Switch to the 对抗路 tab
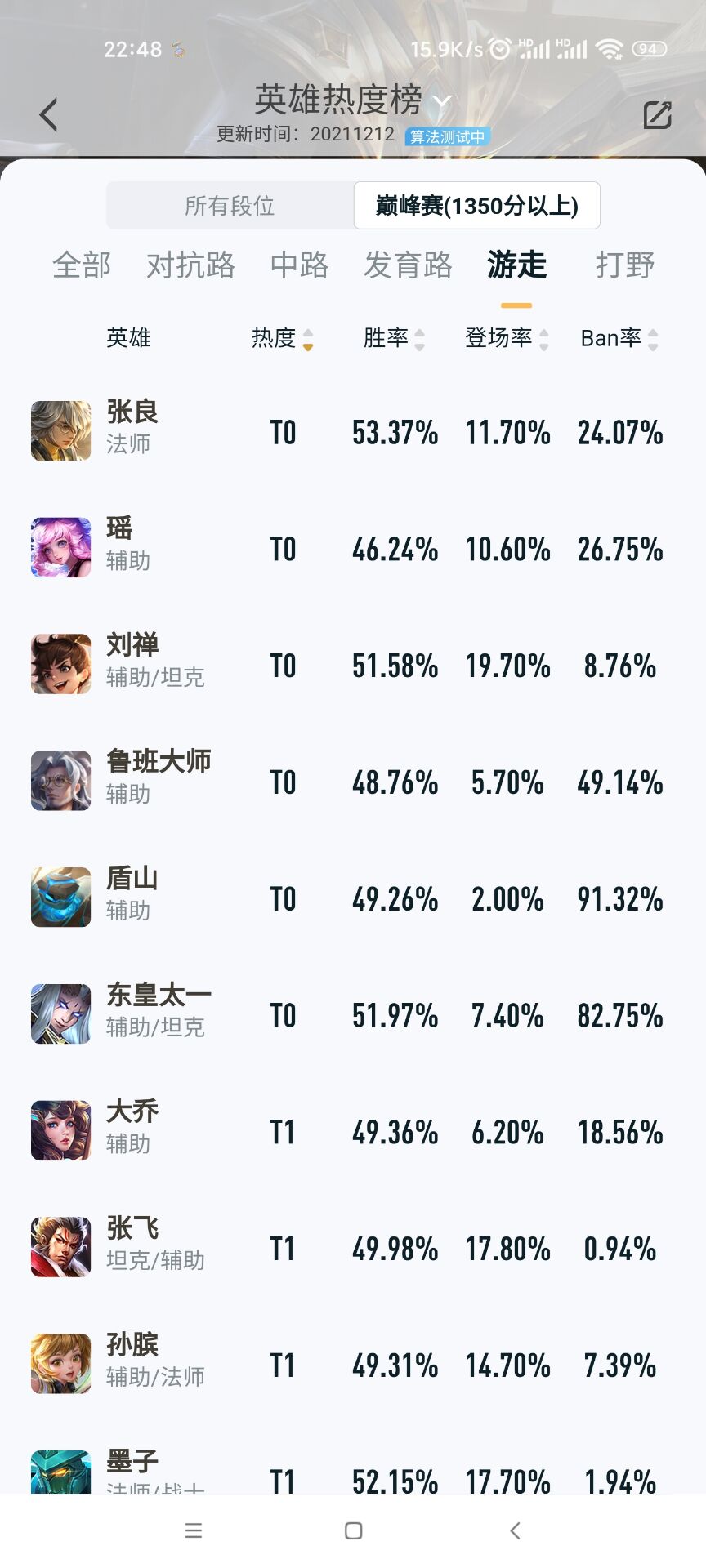706x1568 pixels. pos(190,265)
